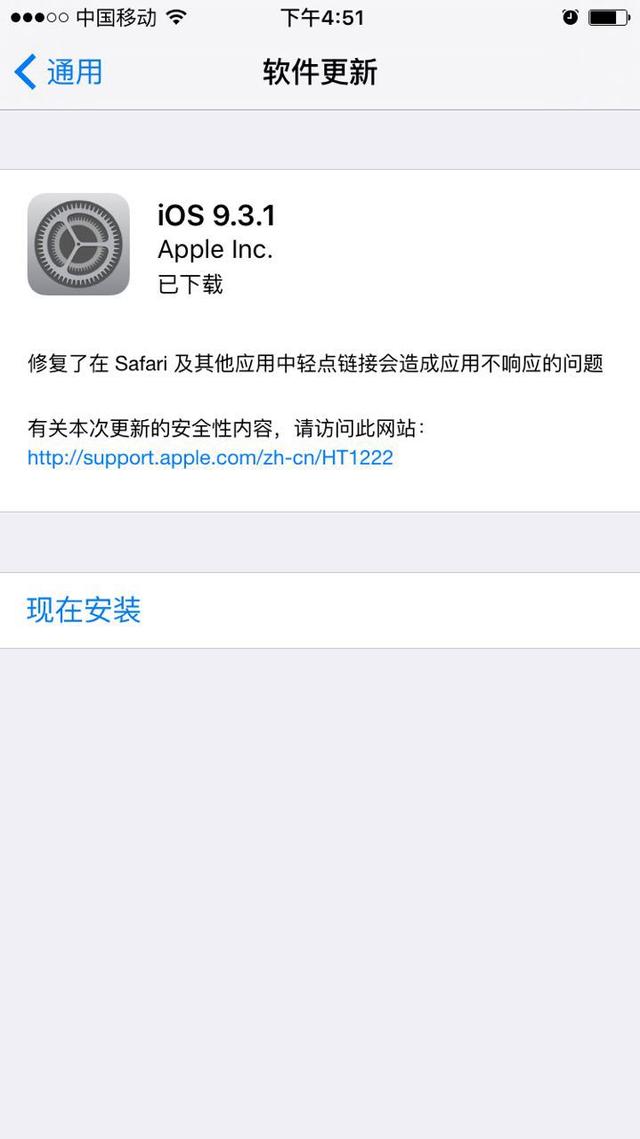Open the support.apple.com security link
Image resolution: width=640 pixels, height=1139 pixels.
tap(210, 458)
